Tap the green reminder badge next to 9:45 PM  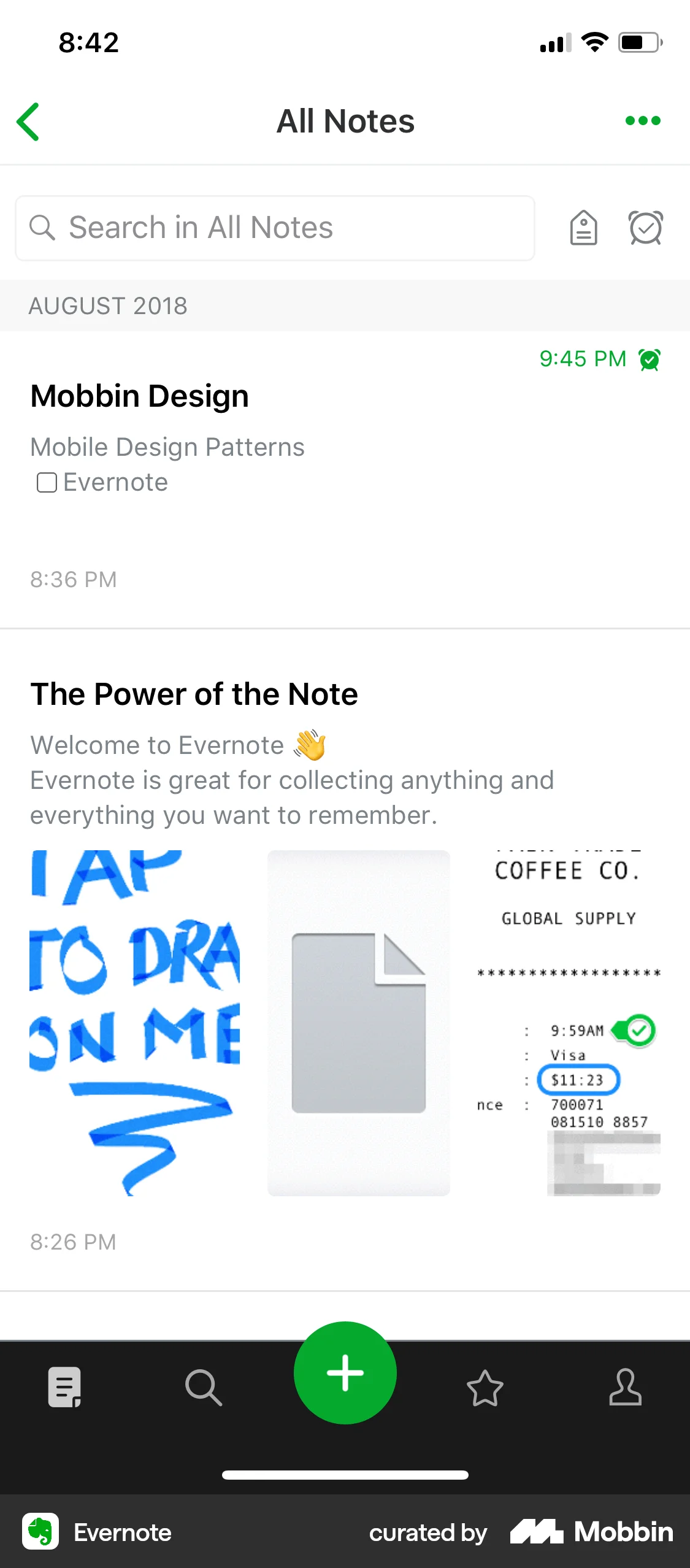click(x=649, y=359)
